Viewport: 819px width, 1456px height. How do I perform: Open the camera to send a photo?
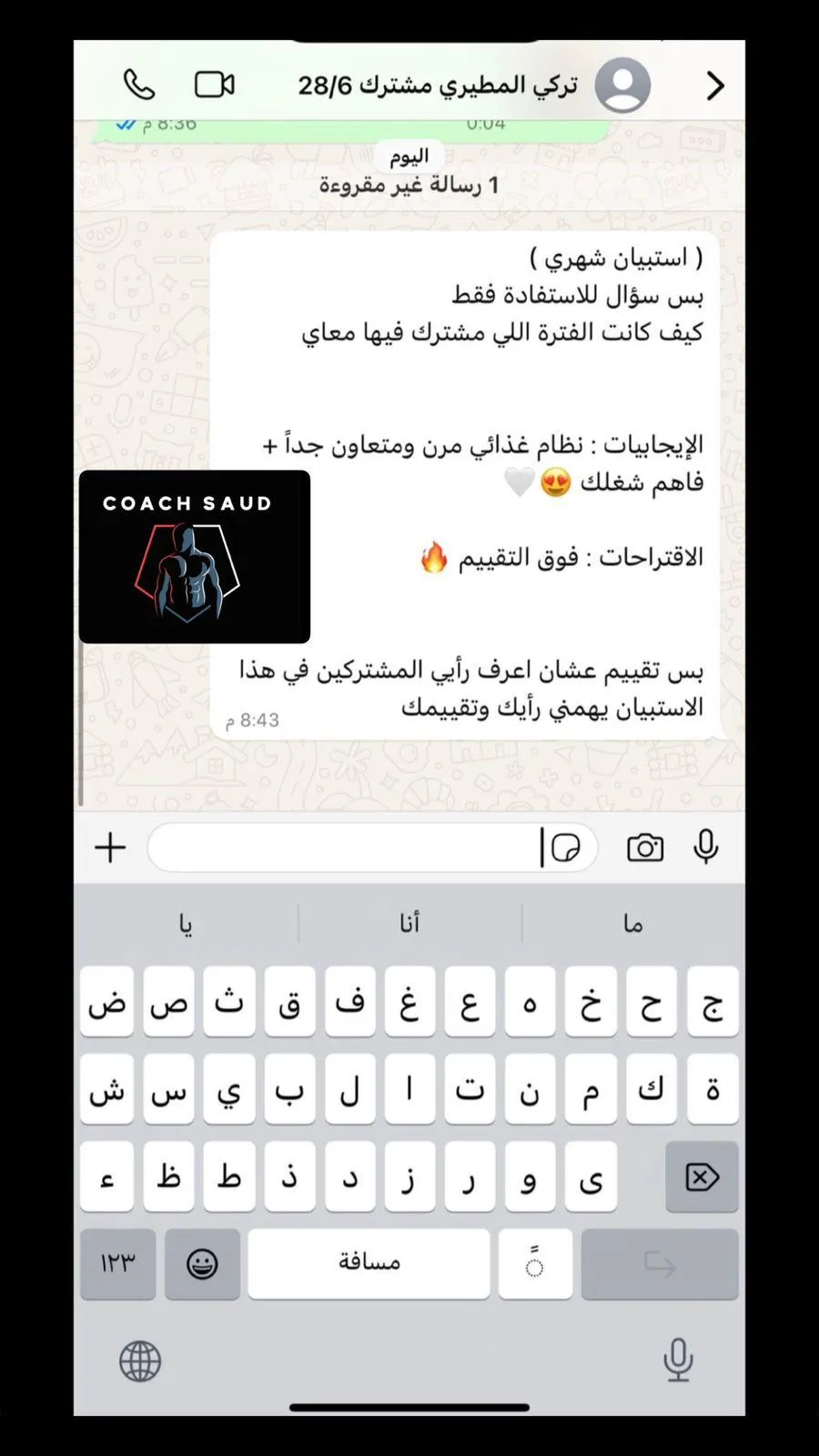coord(645,848)
